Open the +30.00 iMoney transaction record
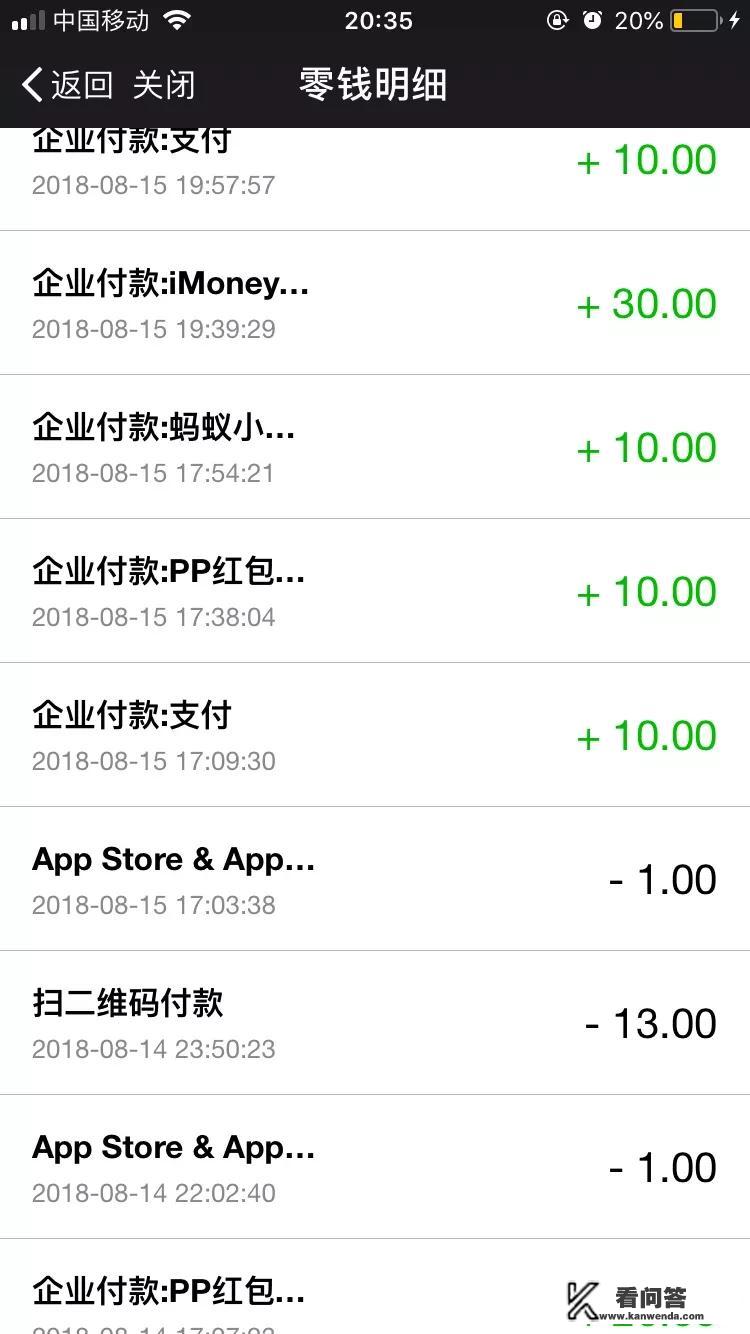The width and height of the screenshot is (750, 1334). click(375, 302)
